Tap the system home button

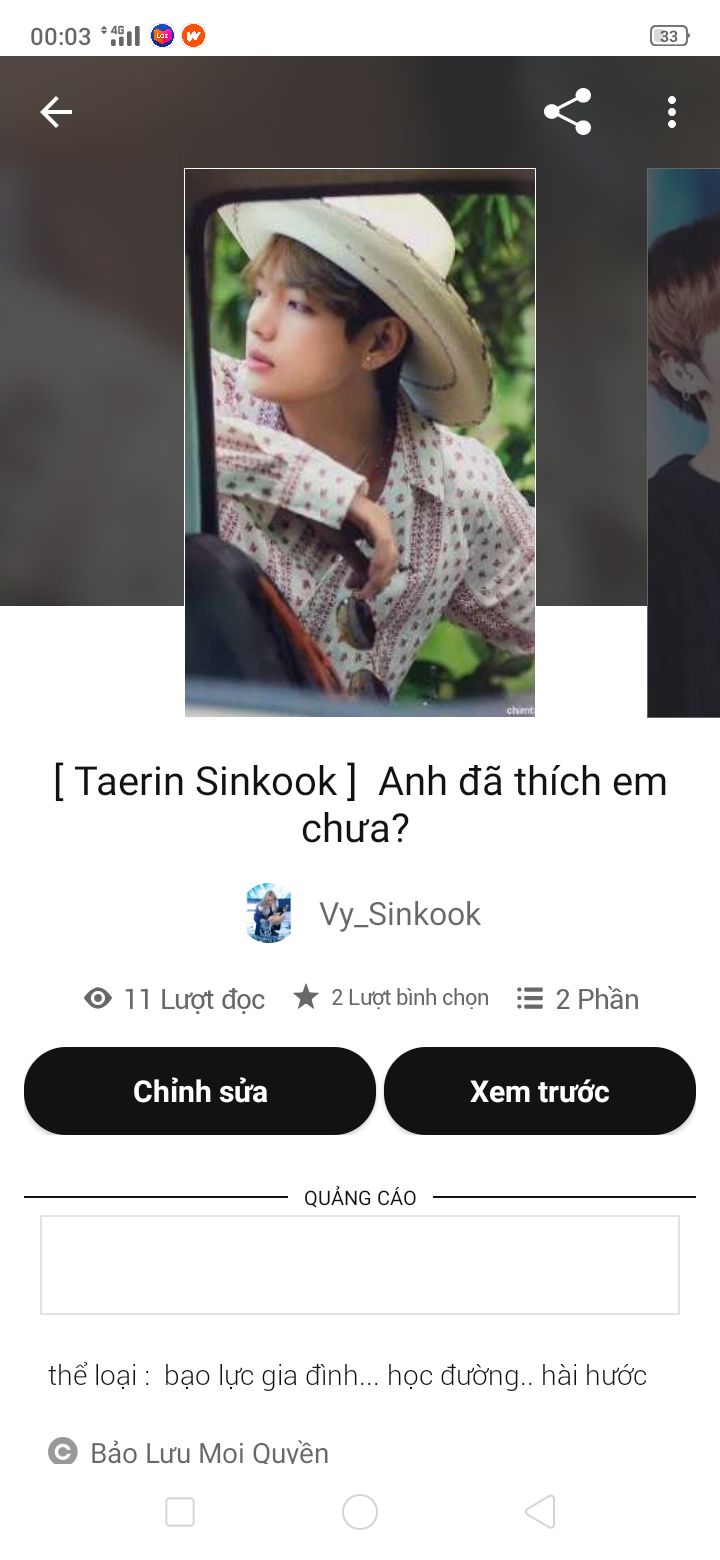pyautogui.click(x=360, y=1512)
